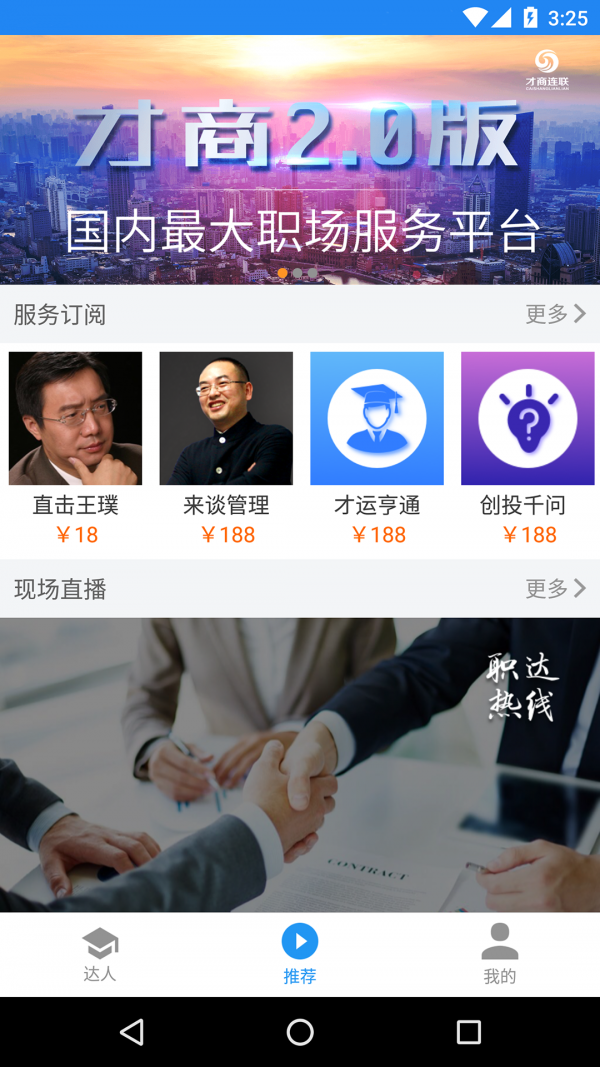Open the 才商2.0版 promotional banner
600x1067 pixels.
click(300, 160)
